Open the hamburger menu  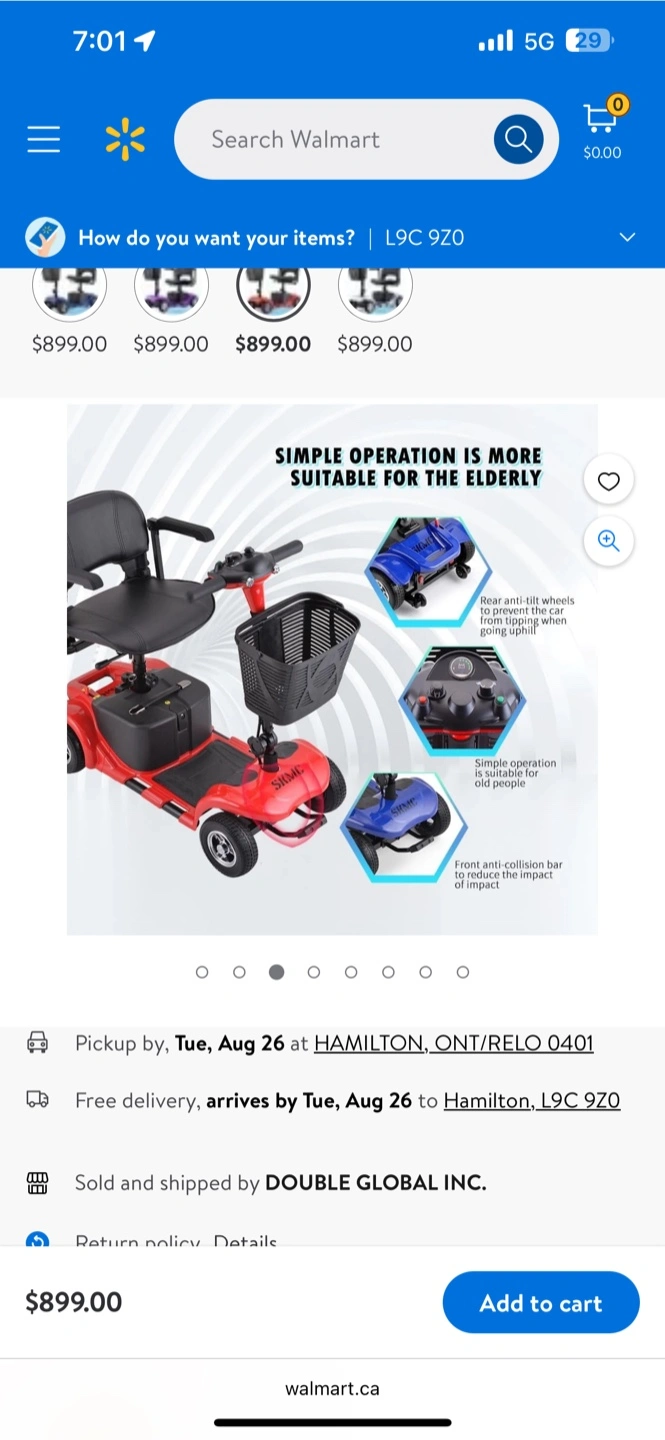(44, 139)
